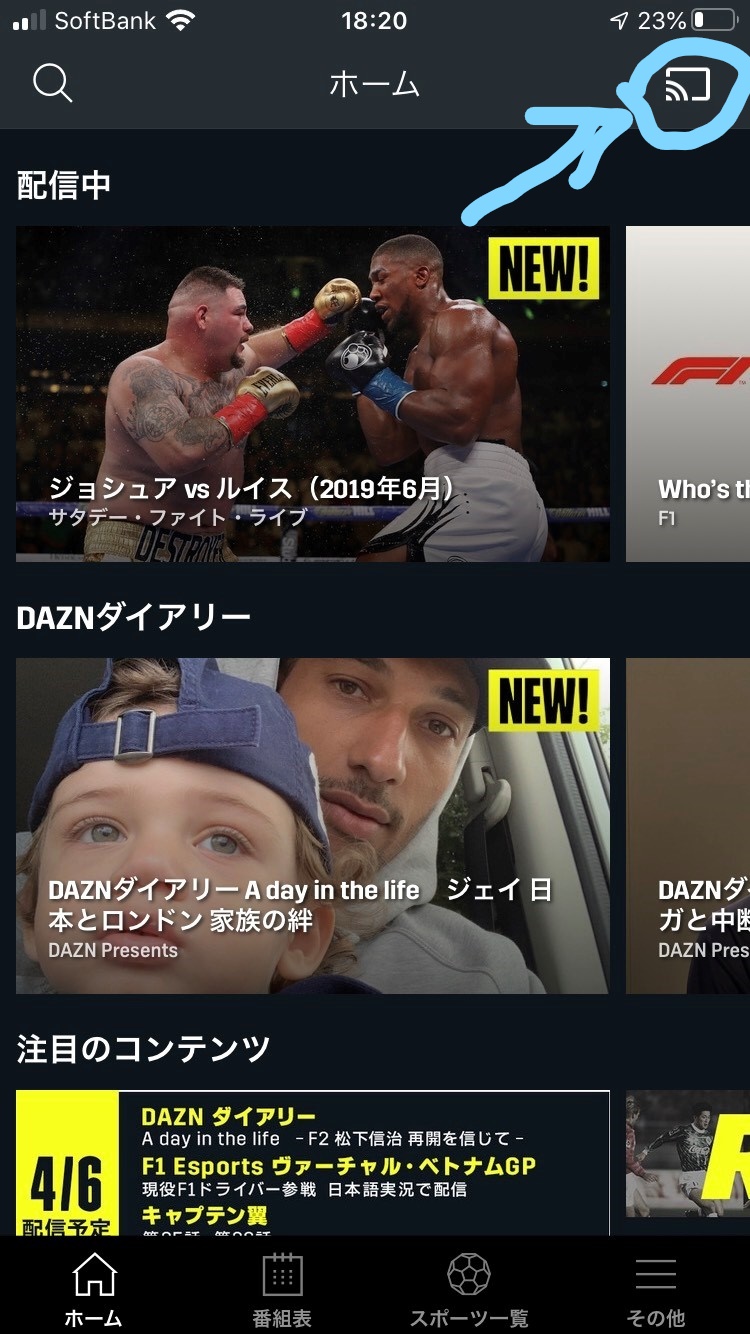Tap the Chromecast cast icon

(687, 86)
